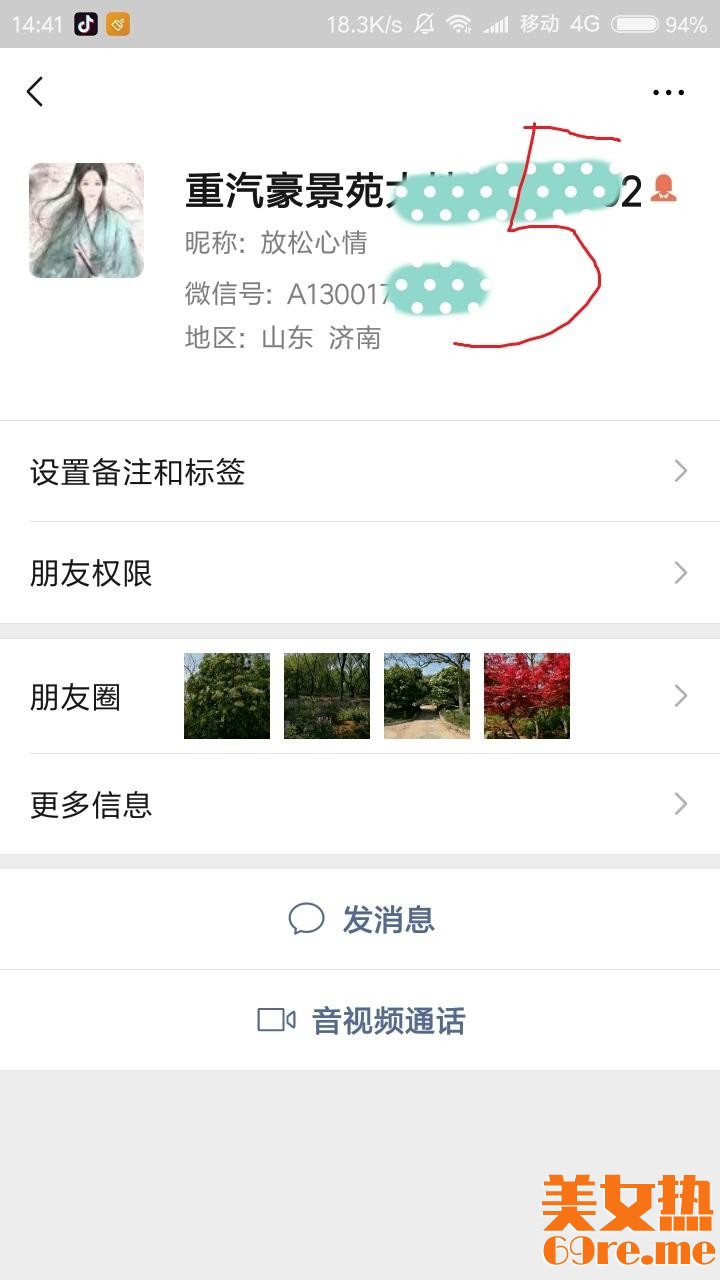Open 朋友权限 privacy options
The width and height of the screenshot is (720, 1280).
click(360, 573)
